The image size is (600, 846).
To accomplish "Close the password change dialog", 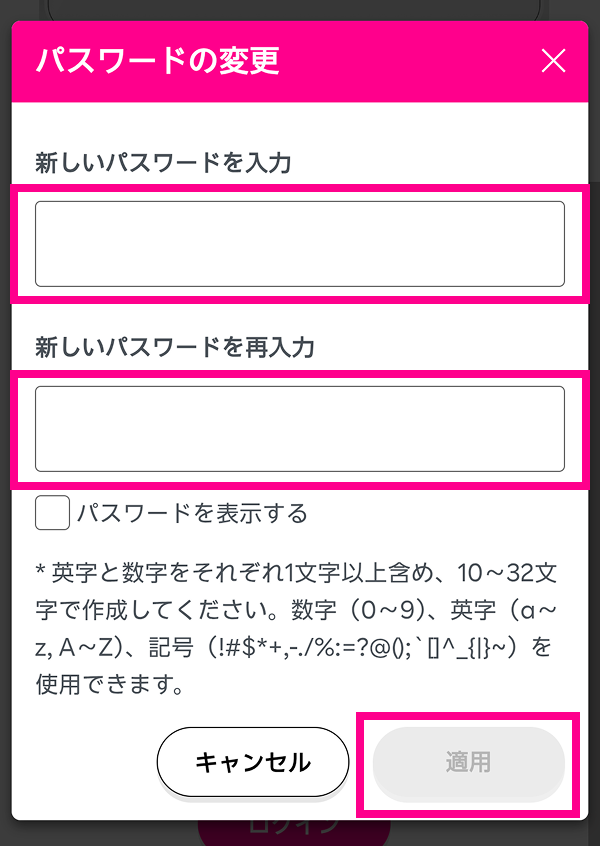I will (x=553, y=61).
